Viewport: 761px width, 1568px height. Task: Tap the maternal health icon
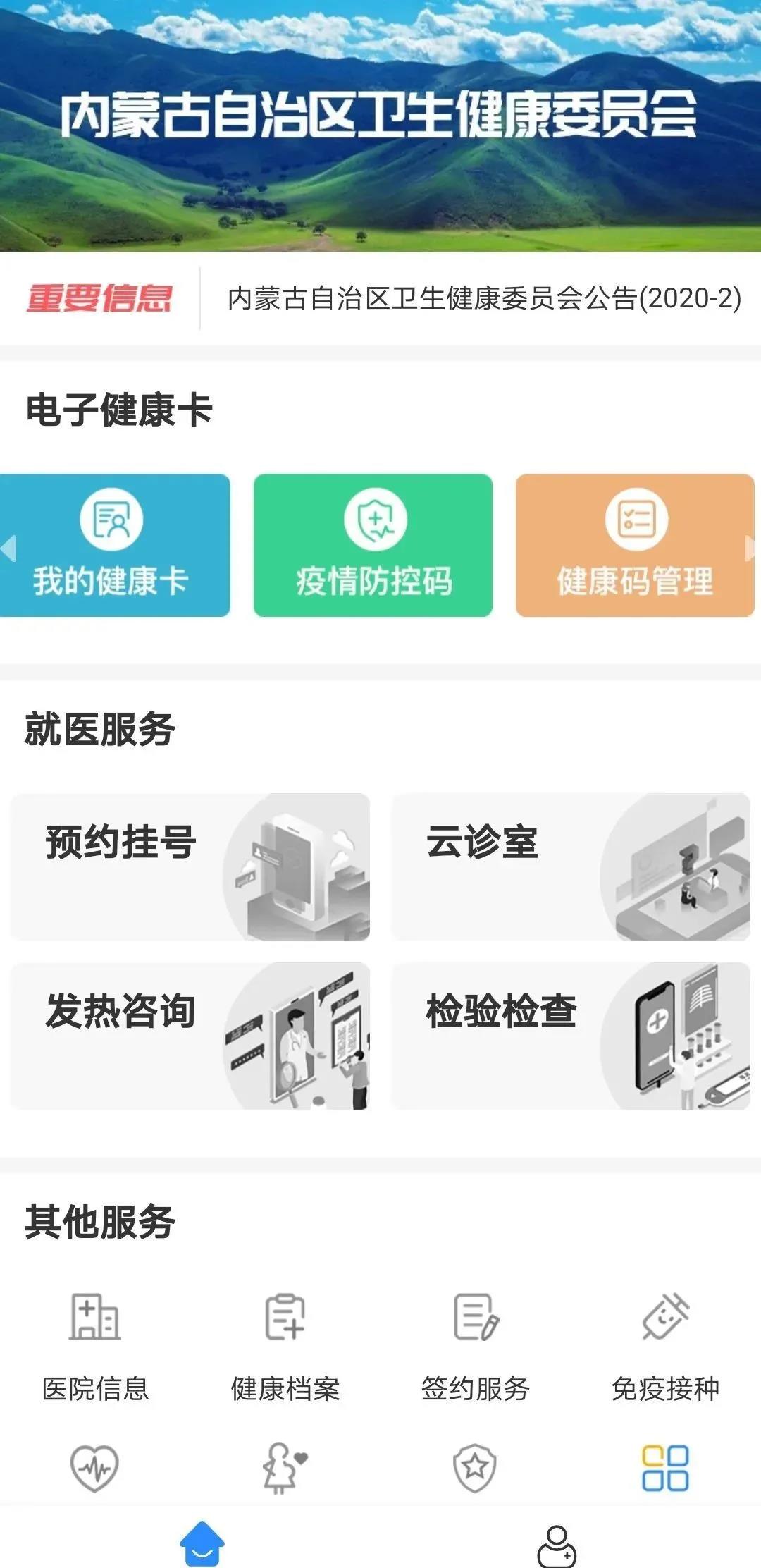click(285, 1468)
